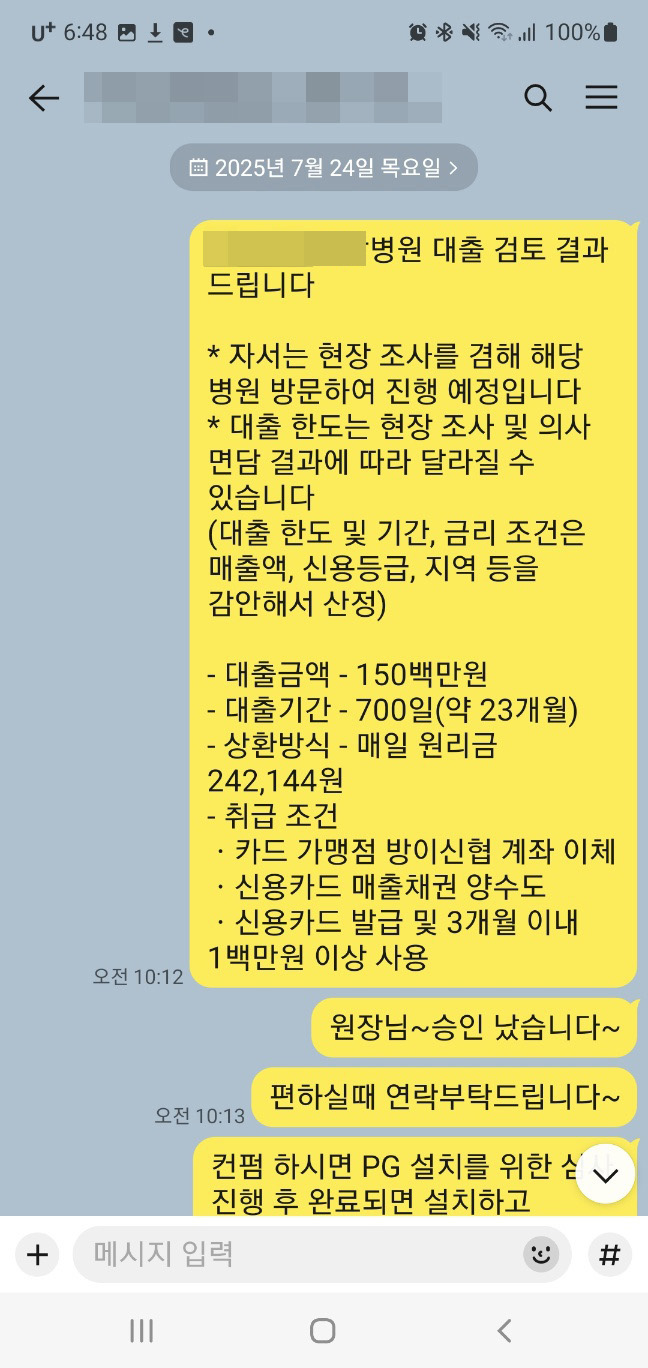This screenshot has width=648, height=1368.
Task: Go to the phone home screen
Action: point(322,1330)
